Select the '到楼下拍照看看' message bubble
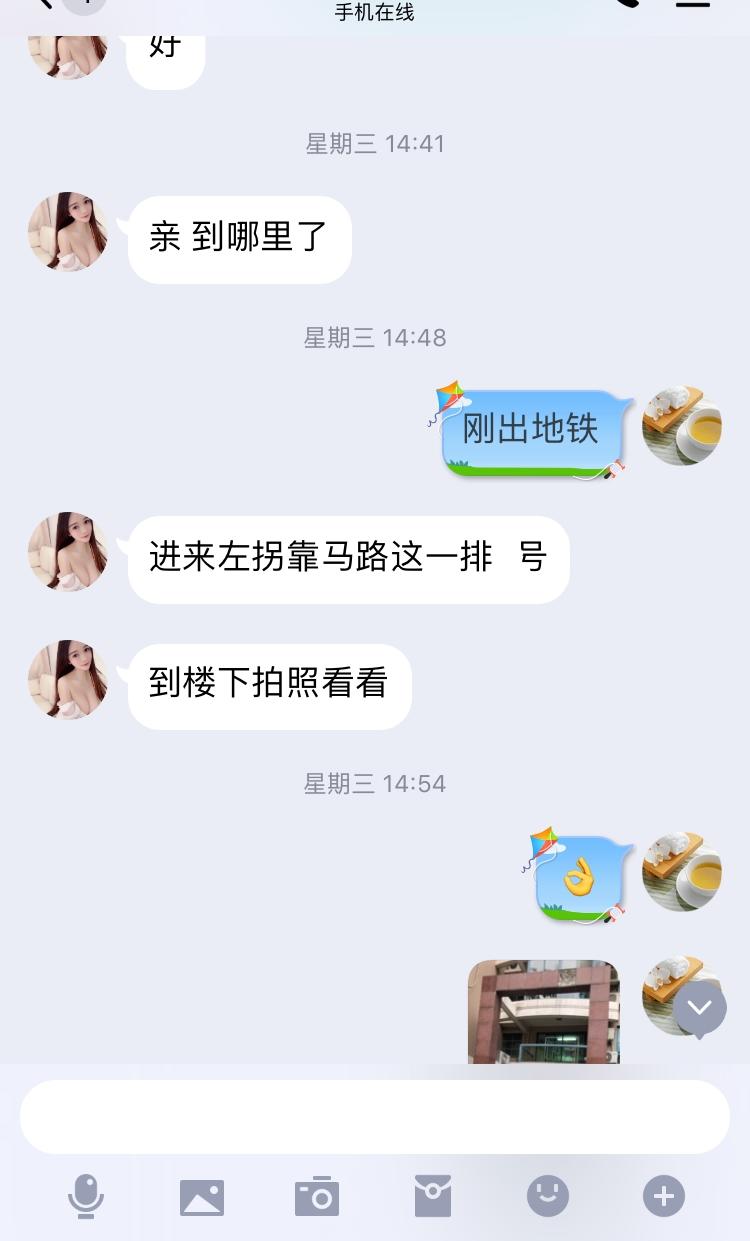This screenshot has width=750, height=1241. [269, 687]
